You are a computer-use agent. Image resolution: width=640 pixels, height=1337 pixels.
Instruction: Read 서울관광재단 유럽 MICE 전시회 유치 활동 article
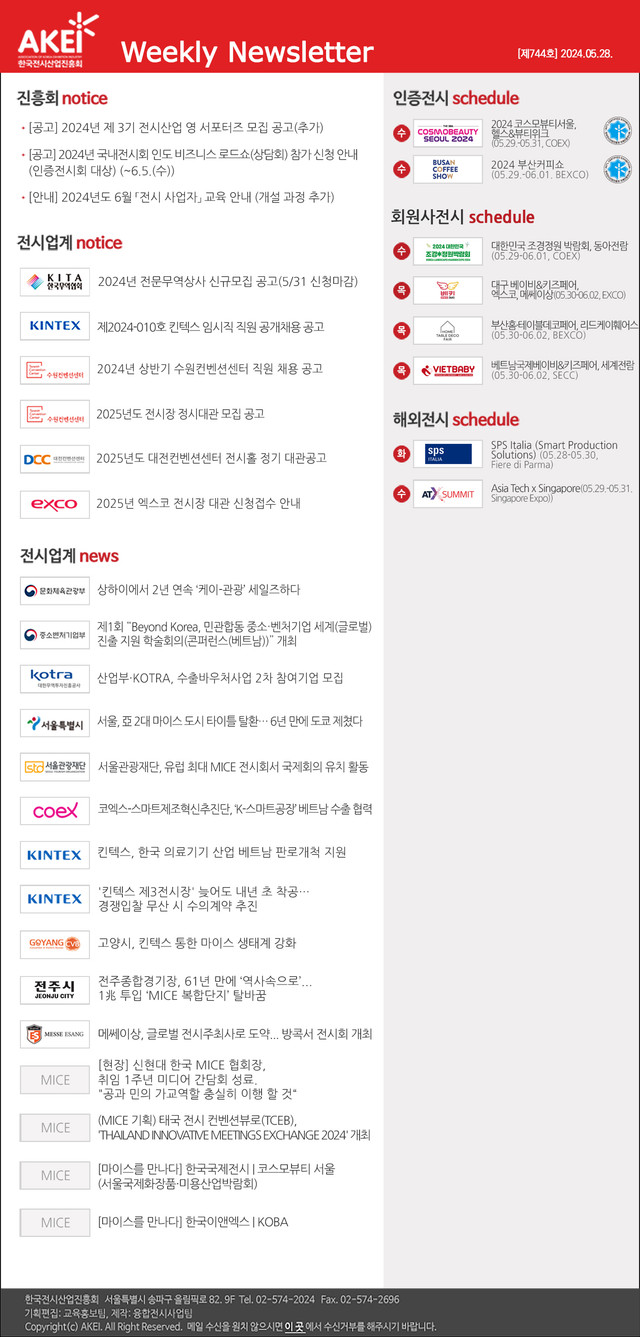[233, 766]
